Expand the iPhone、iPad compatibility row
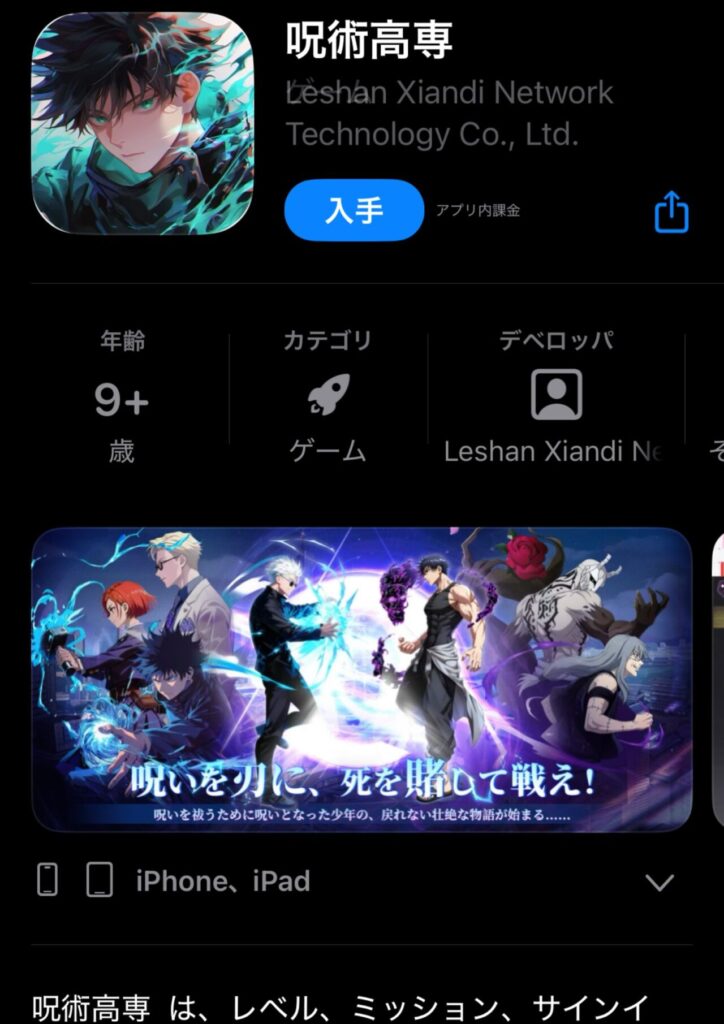The image size is (724, 1024). point(660,881)
